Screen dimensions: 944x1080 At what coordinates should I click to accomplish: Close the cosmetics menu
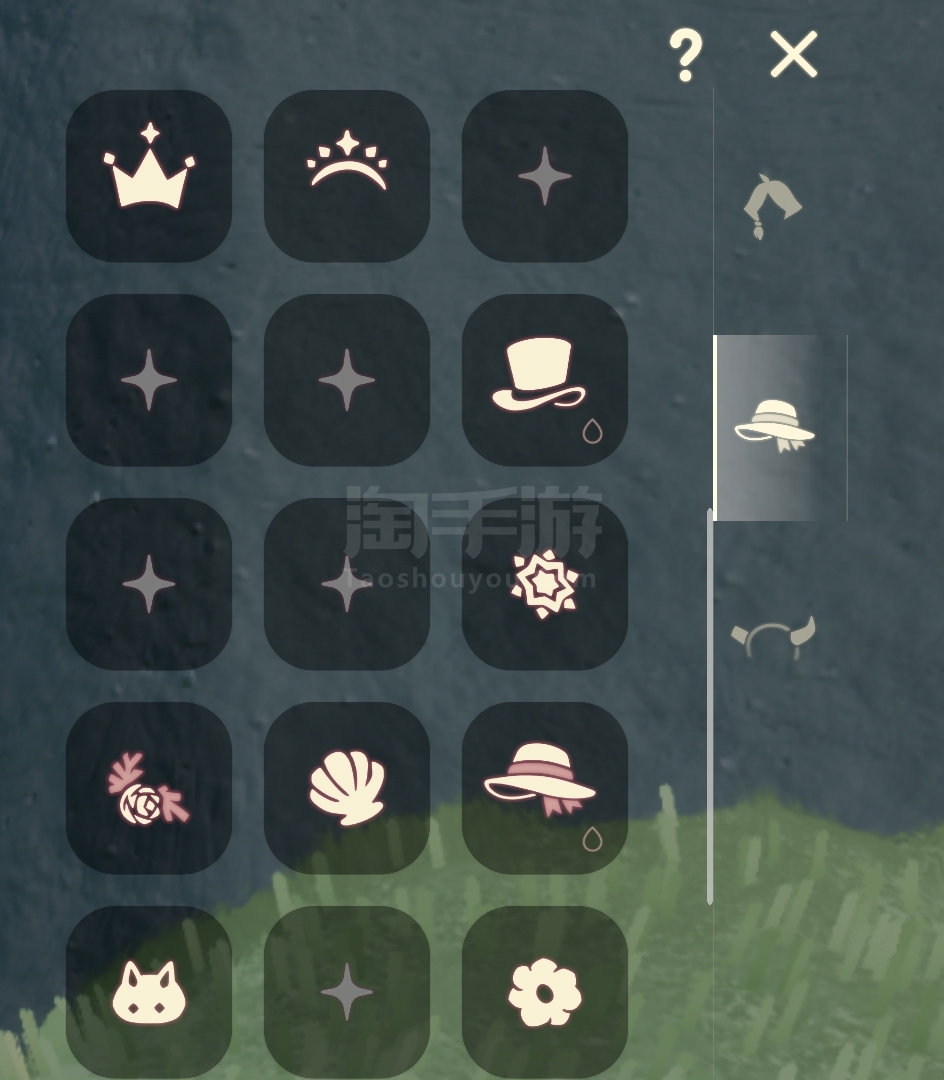(x=793, y=54)
